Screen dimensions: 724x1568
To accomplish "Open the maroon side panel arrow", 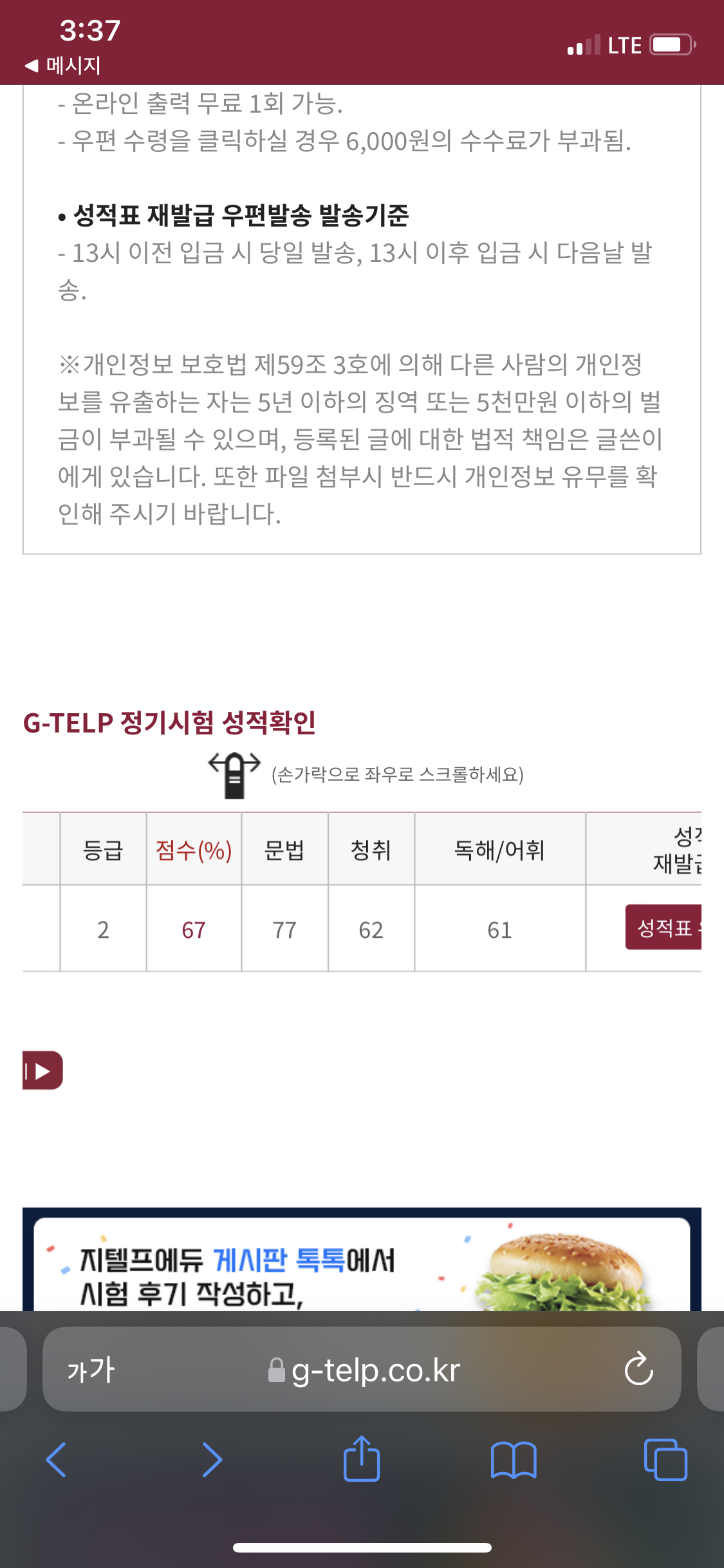I will coord(42,1070).
